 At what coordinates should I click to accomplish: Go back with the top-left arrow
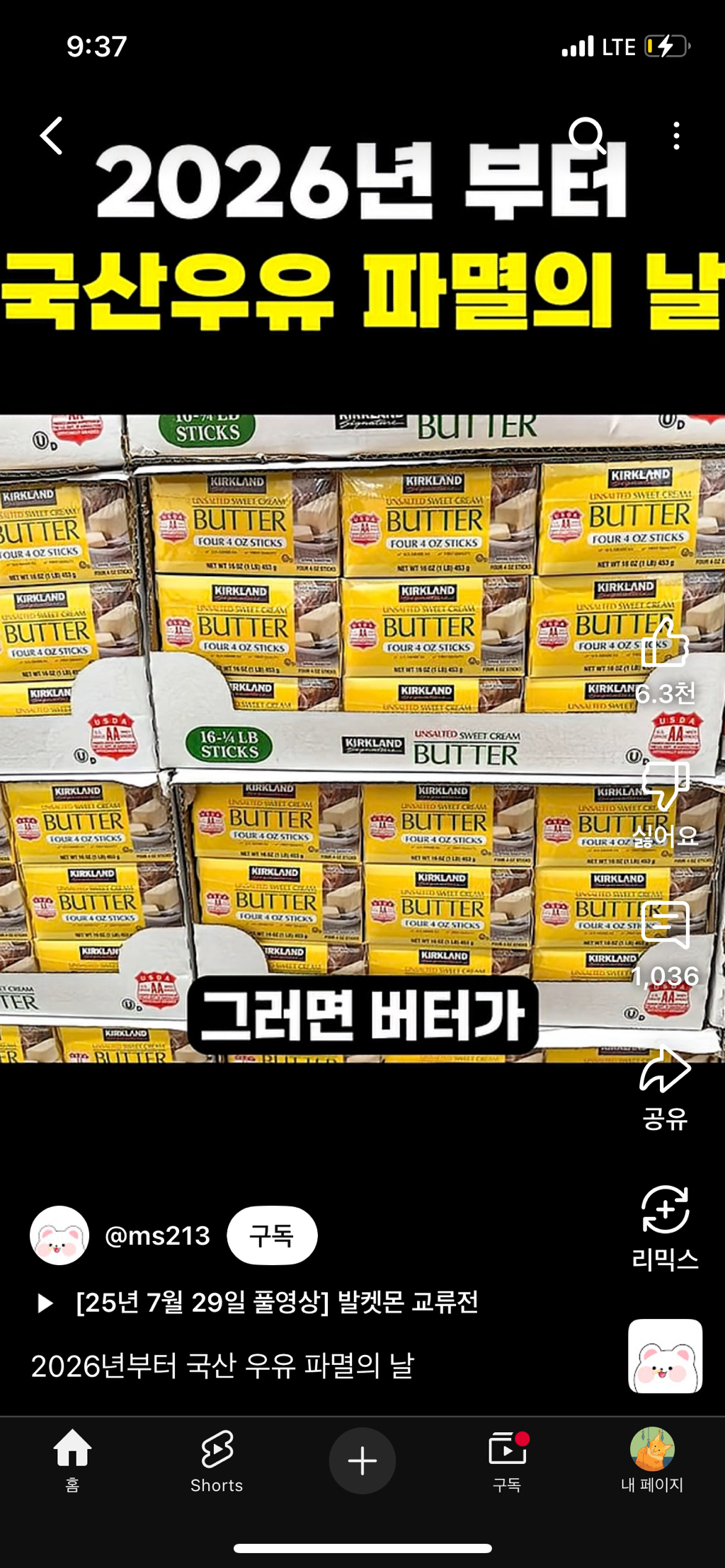[52, 136]
